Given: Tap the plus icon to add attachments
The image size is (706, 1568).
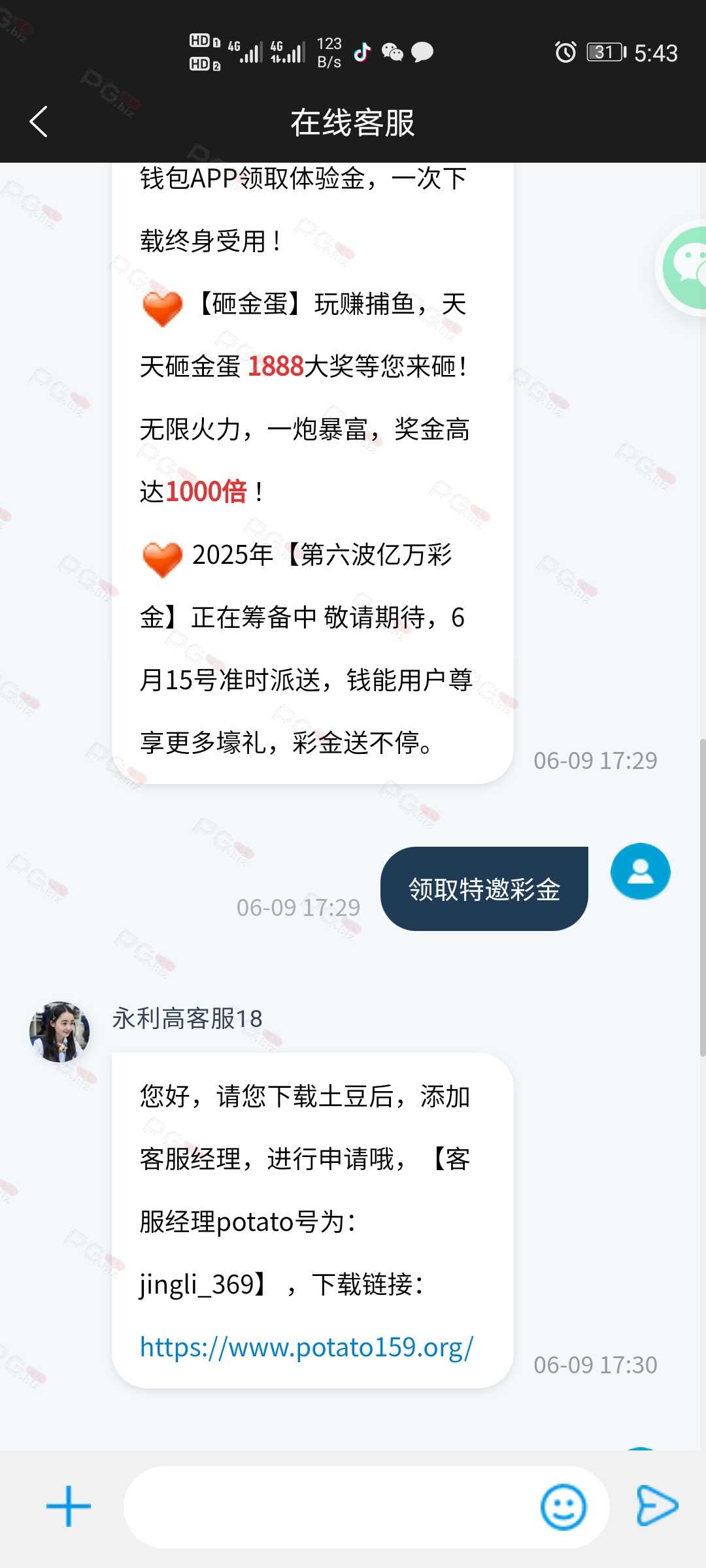Looking at the screenshot, I should (69, 1507).
